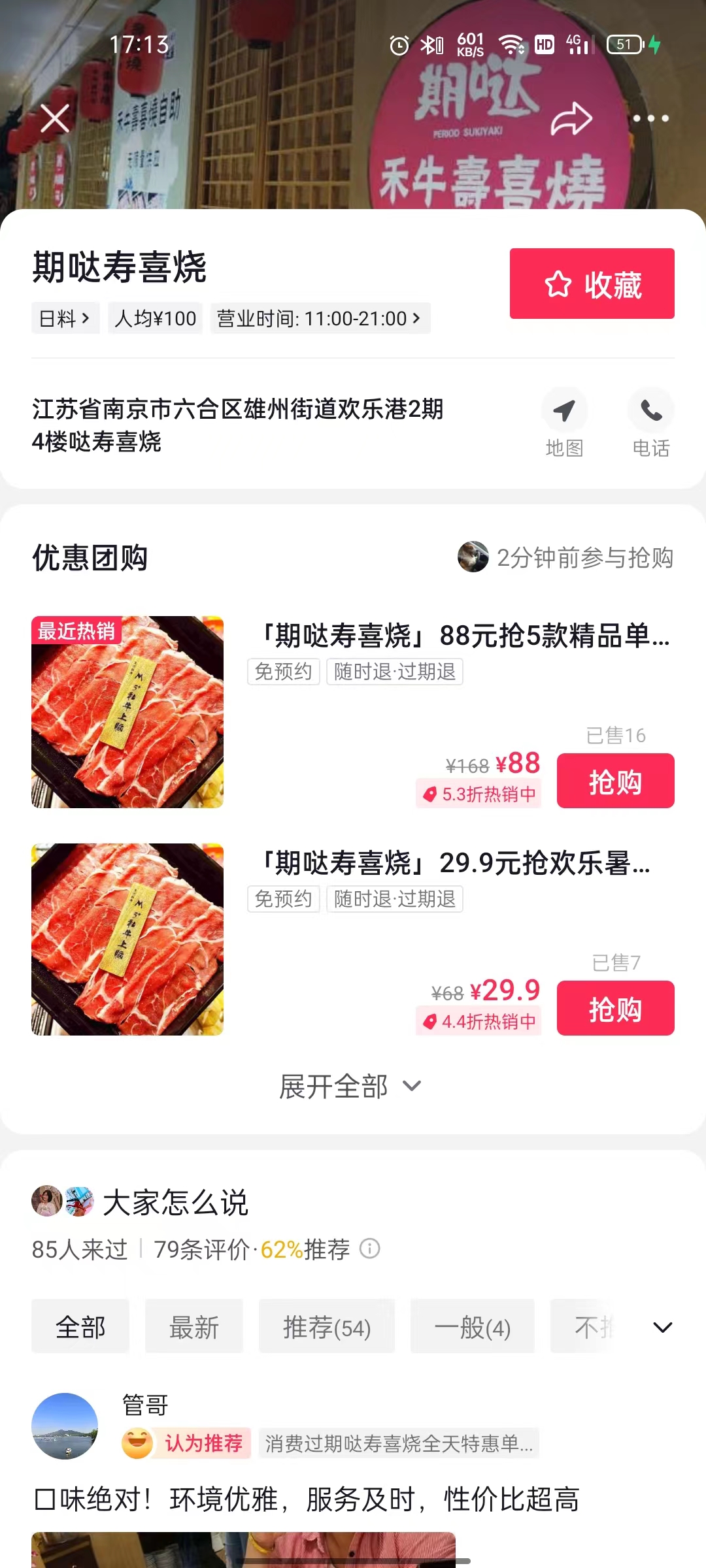Open the three-dot overflow menu
706x1568 pixels.
coord(650,119)
